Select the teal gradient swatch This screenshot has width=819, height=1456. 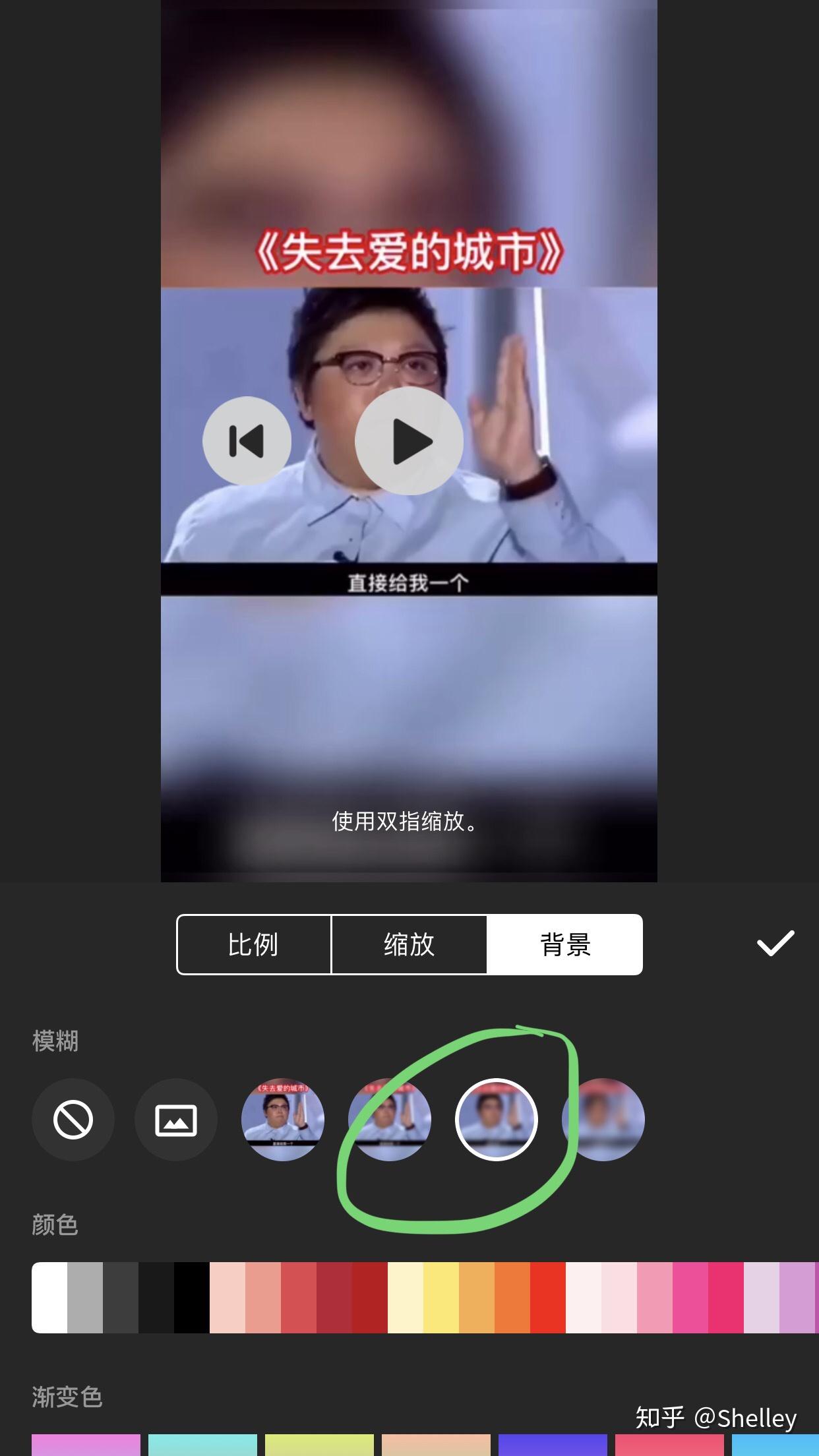coord(202,1445)
